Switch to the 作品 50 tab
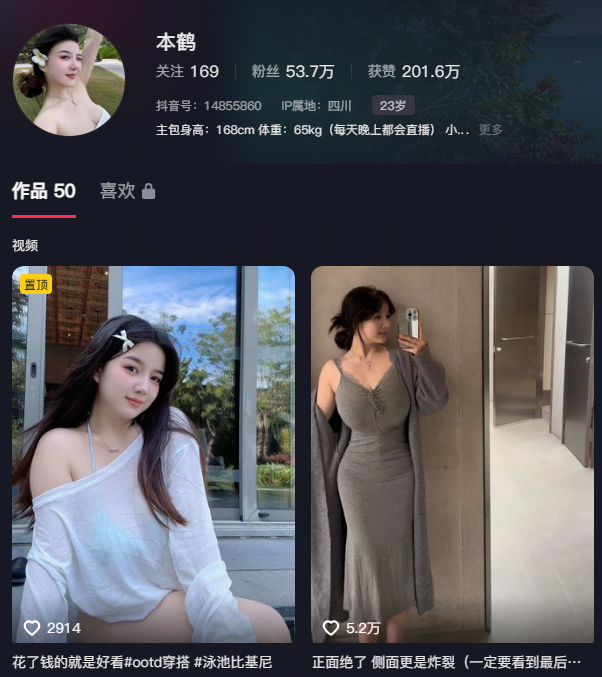This screenshot has width=602, height=677. click(43, 191)
